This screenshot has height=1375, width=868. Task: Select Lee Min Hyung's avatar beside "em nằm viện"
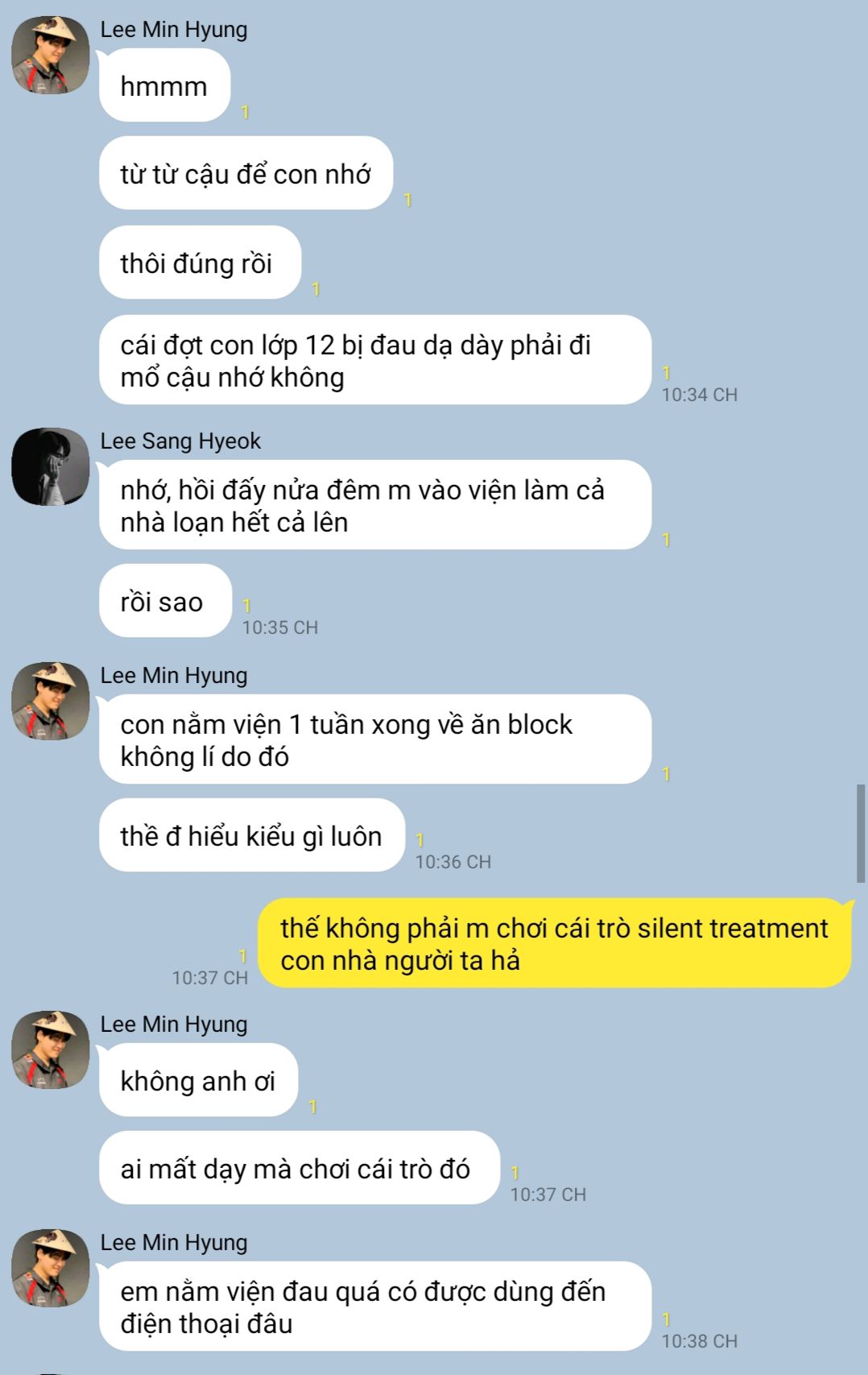tap(50, 1269)
